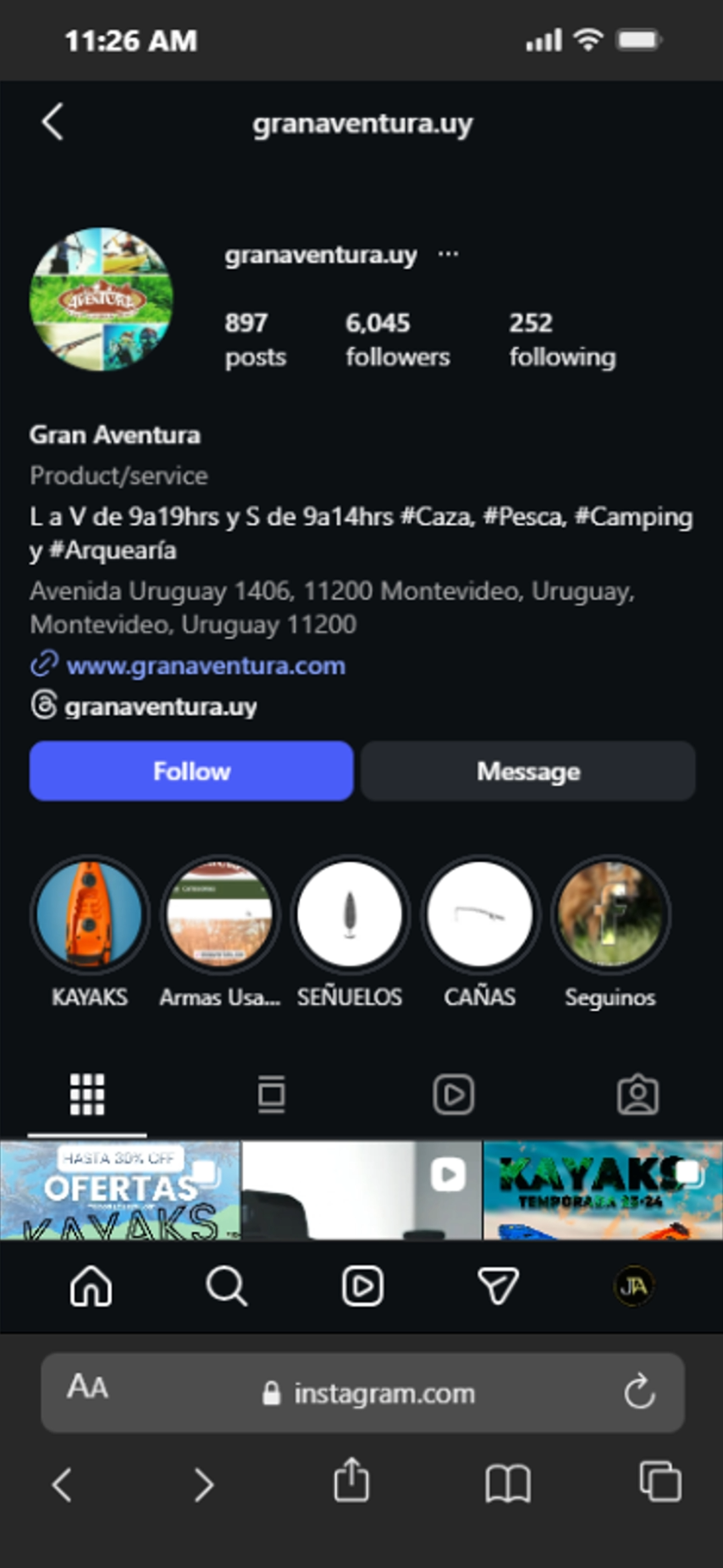Open the Seguinos highlight

click(610, 914)
